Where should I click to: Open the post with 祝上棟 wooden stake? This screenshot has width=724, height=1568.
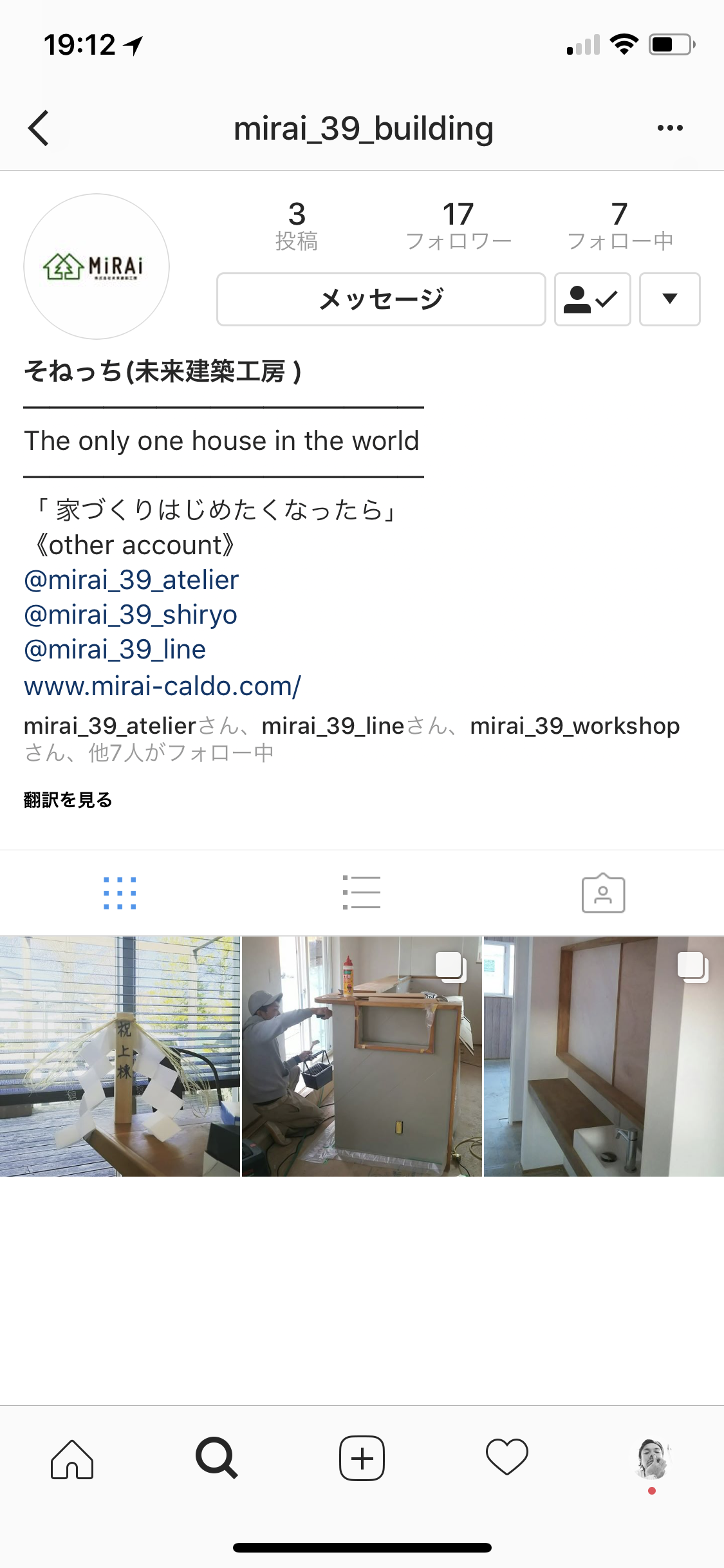click(120, 1056)
